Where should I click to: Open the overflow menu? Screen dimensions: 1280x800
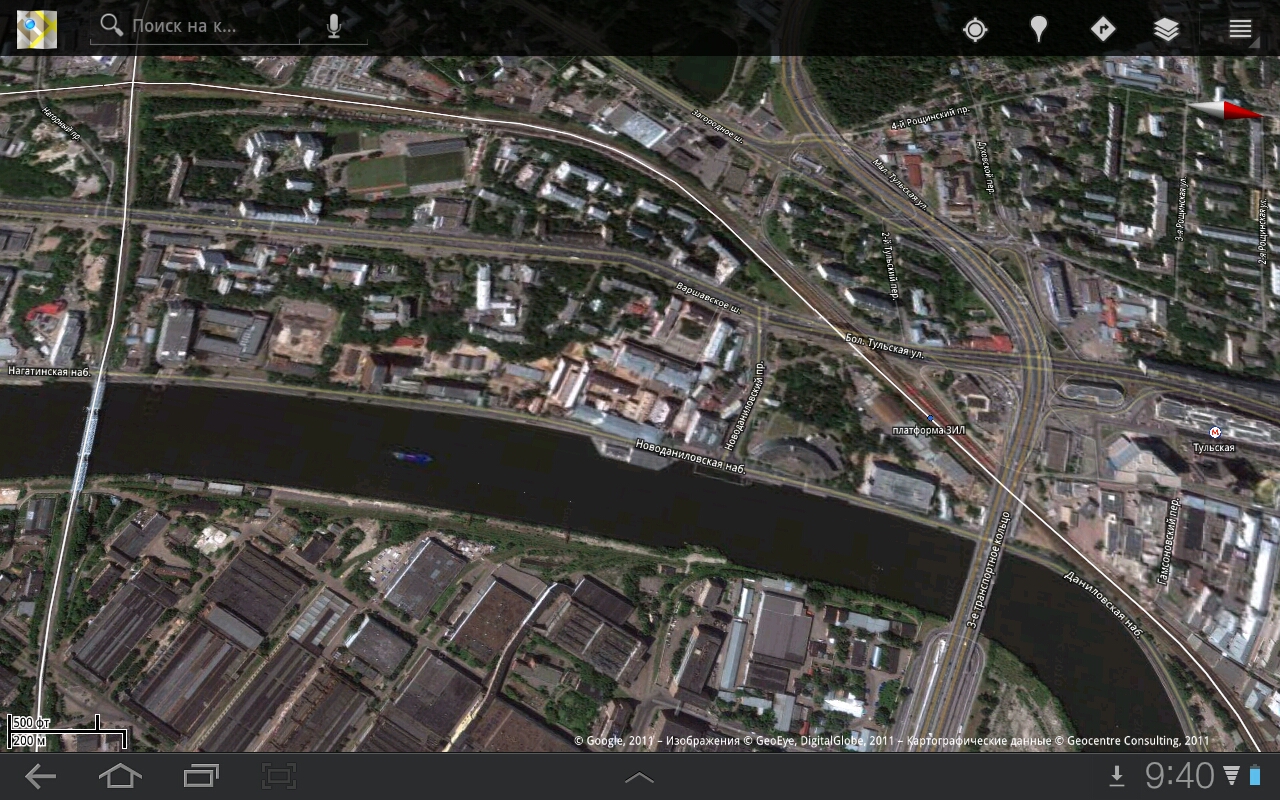pyautogui.click(x=1240, y=29)
